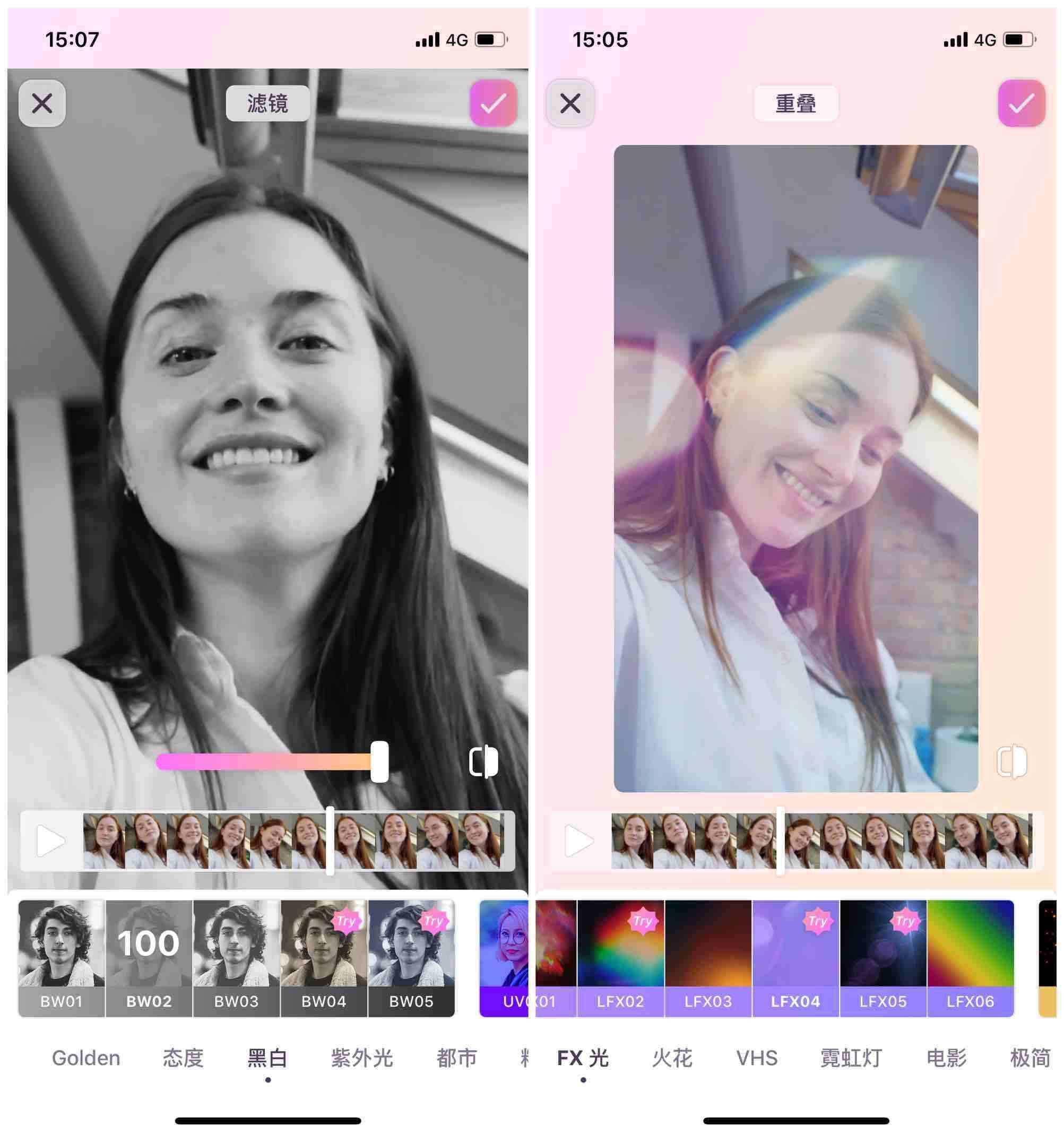The height and width of the screenshot is (1143, 1064).
Task: Confirm the overlay with the checkmark on 重叠 screen
Action: pyautogui.click(x=1021, y=103)
